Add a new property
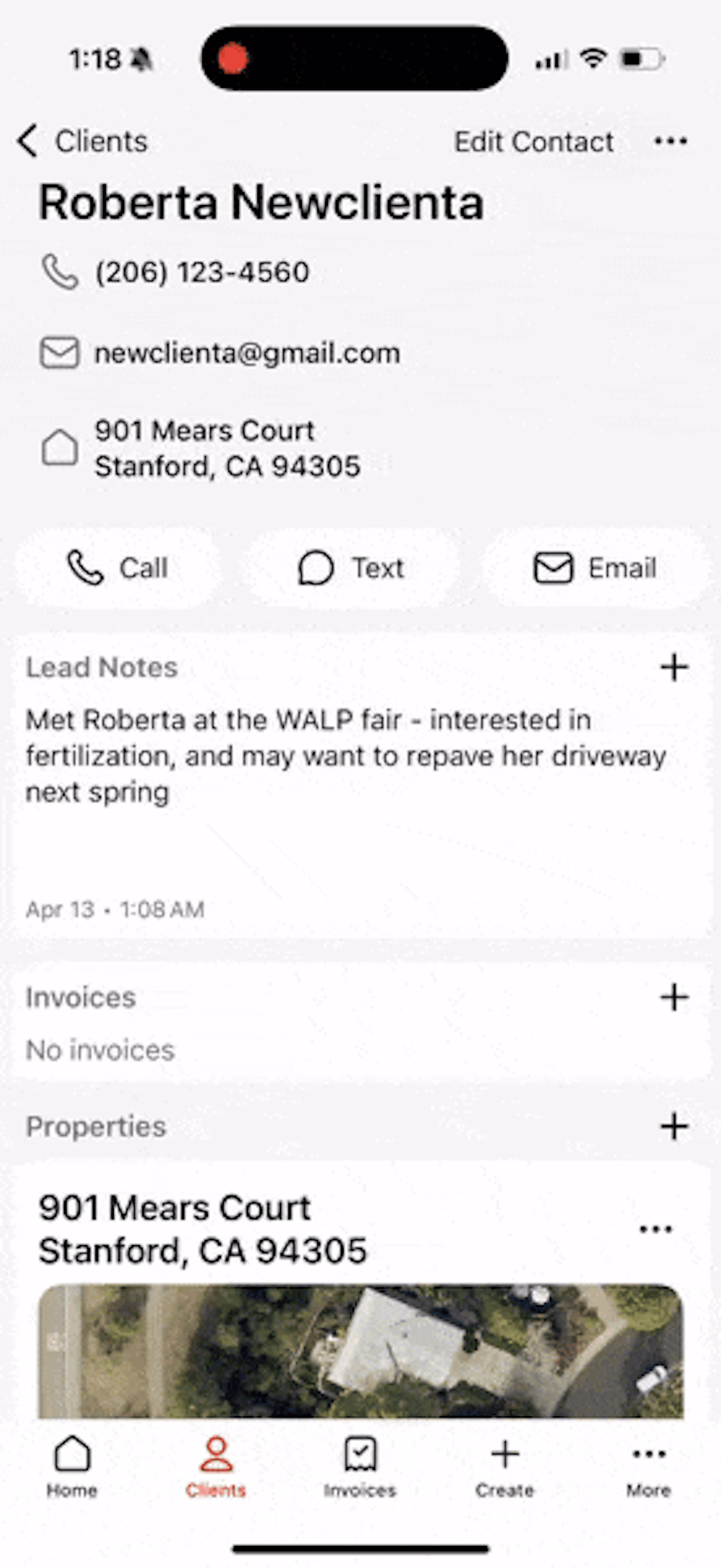 (x=674, y=1126)
